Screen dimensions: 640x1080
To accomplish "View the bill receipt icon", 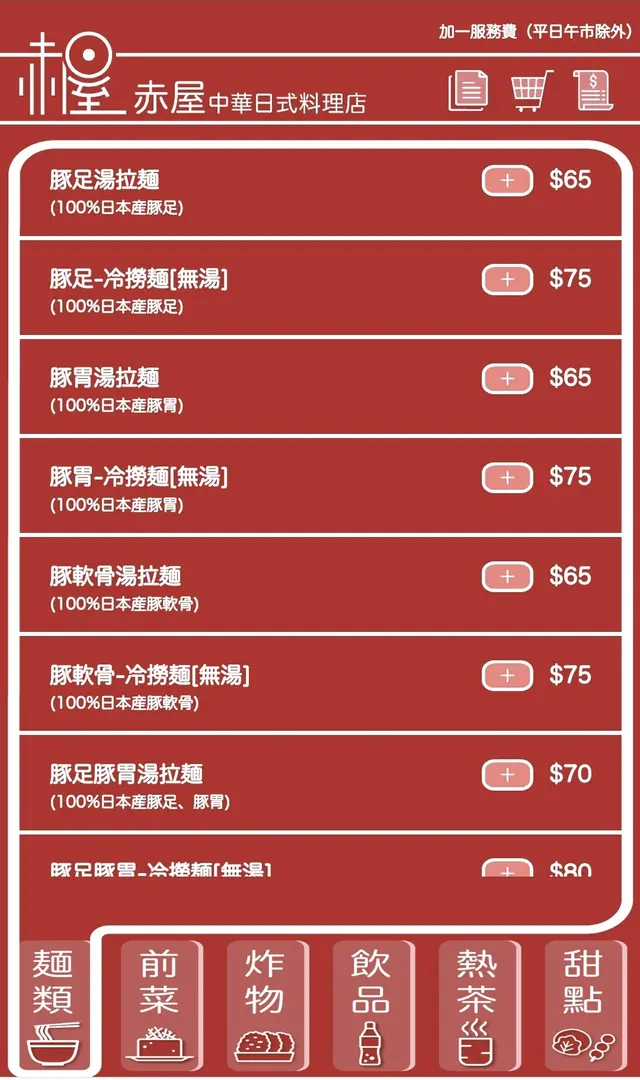I will pyautogui.click(x=593, y=90).
